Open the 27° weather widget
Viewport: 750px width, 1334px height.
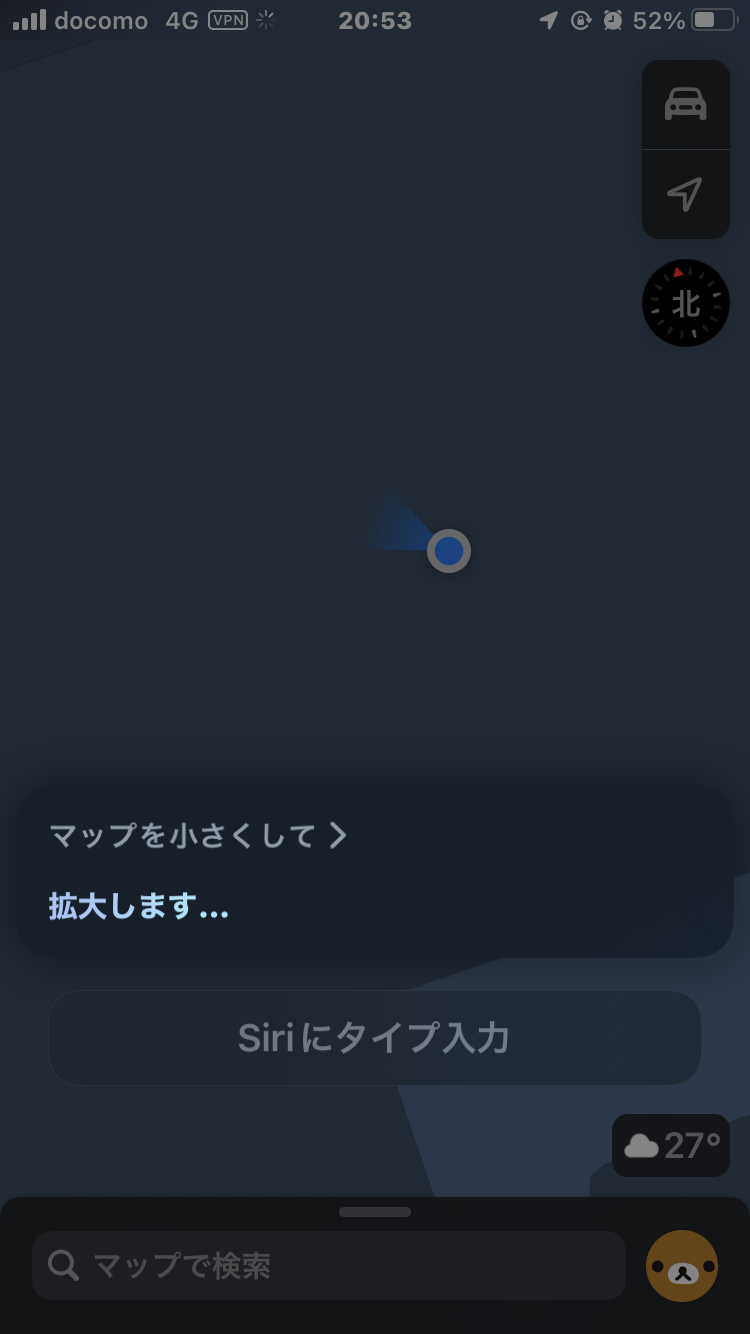pos(671,1145)
